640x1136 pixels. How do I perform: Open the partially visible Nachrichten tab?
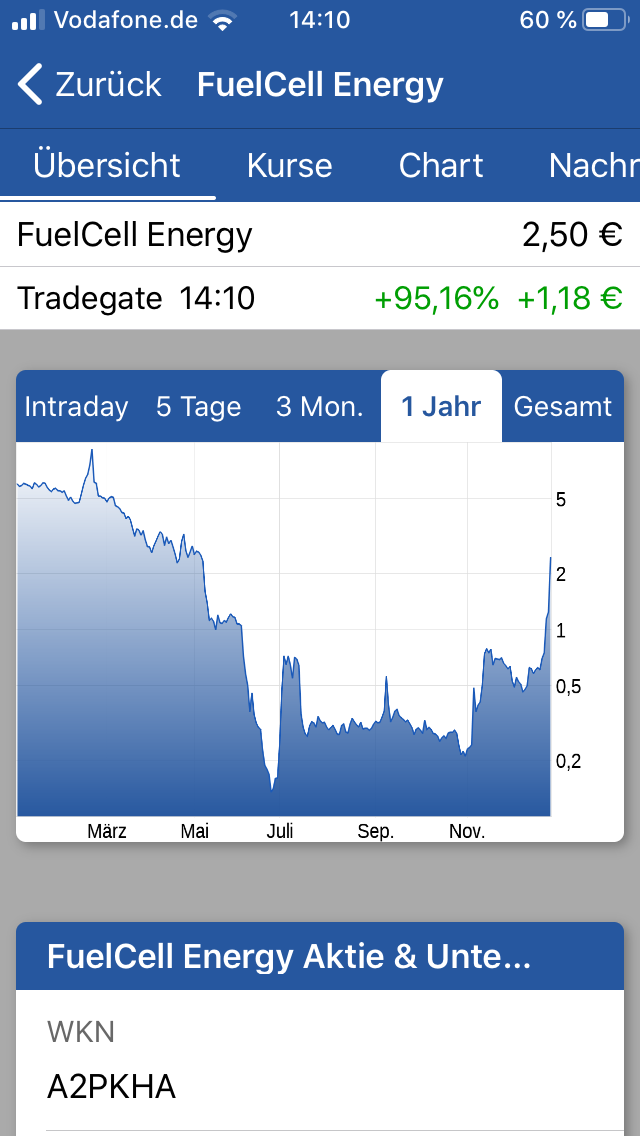click(x=593, y=165)
